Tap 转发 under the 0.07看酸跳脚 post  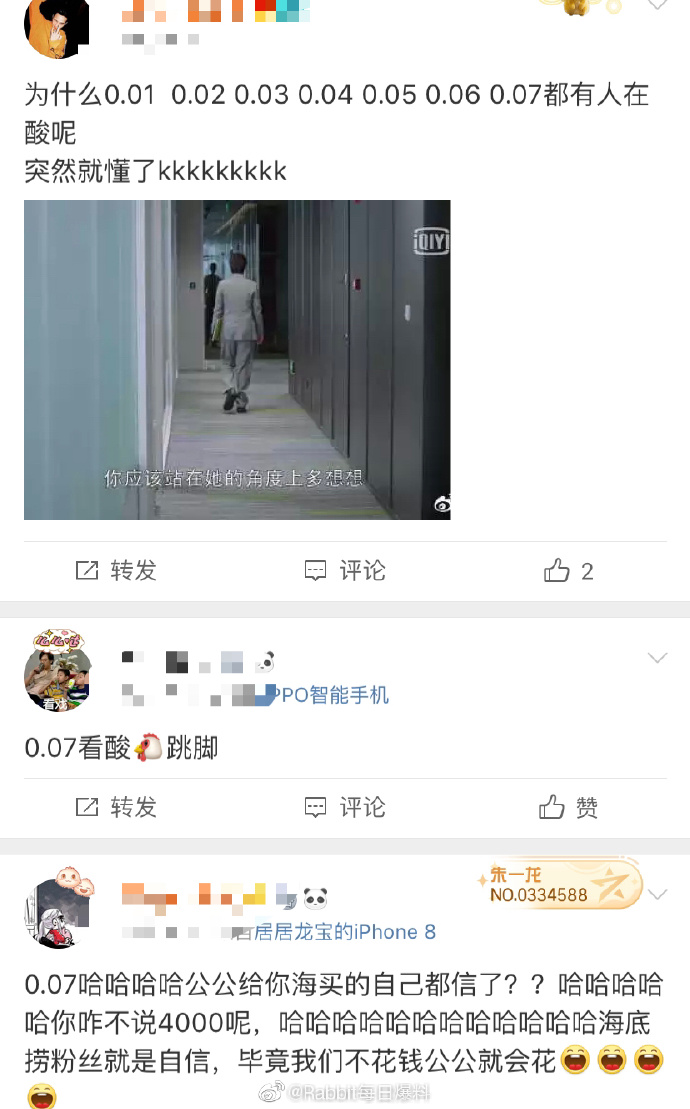tap(117, 807)
